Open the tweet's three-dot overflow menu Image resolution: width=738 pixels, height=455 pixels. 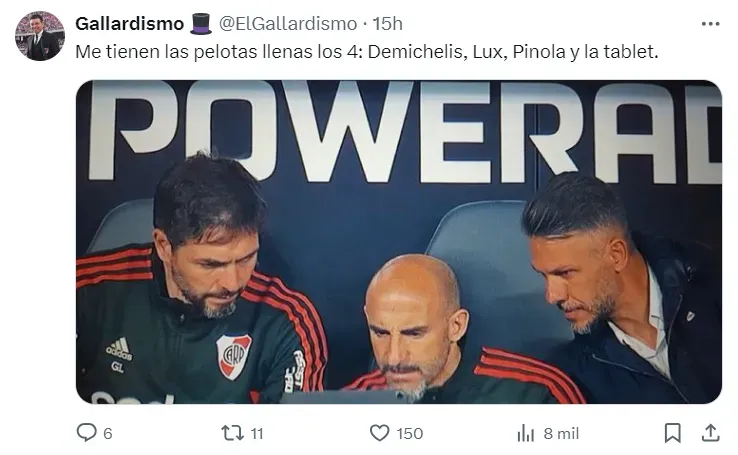tap(710, 23)
